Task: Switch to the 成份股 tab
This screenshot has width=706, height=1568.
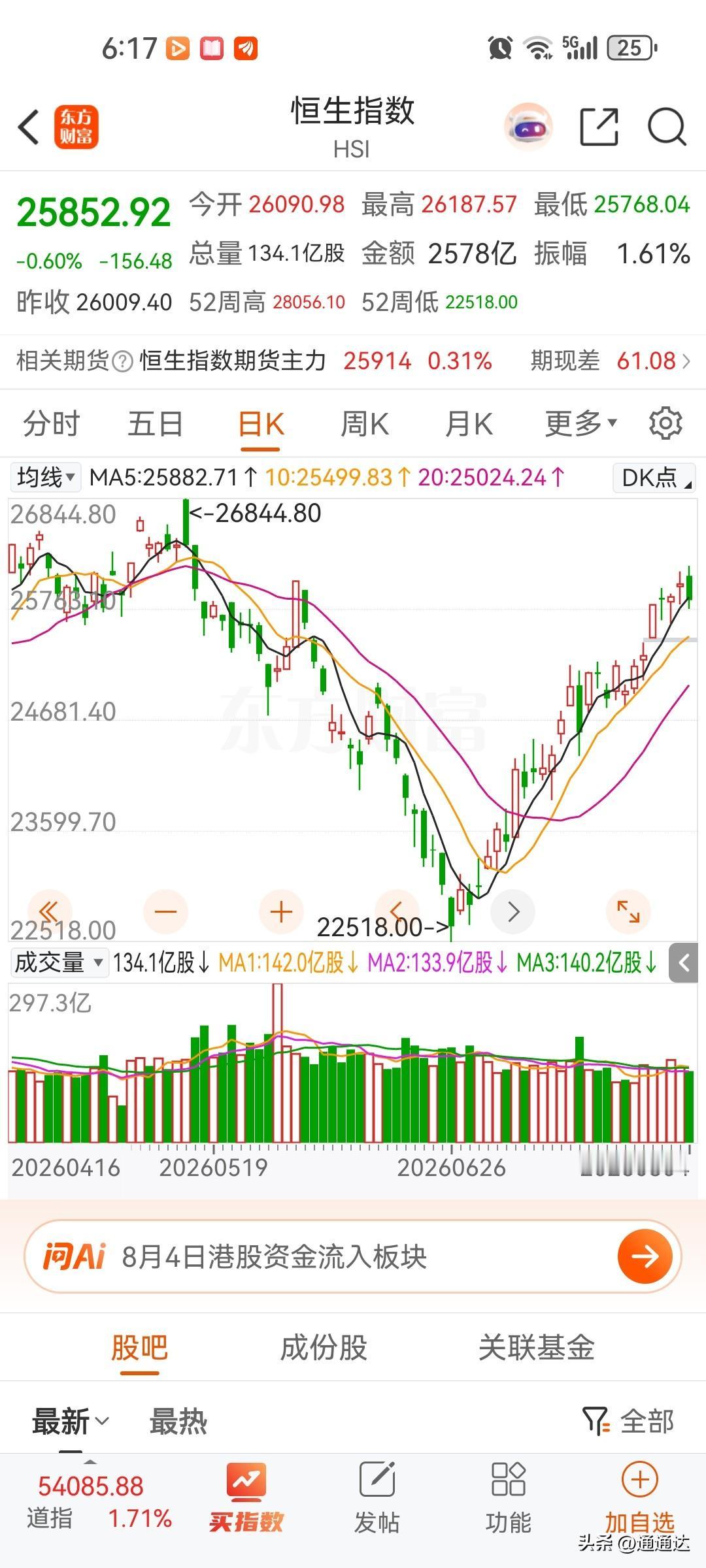Action: 324,1347
